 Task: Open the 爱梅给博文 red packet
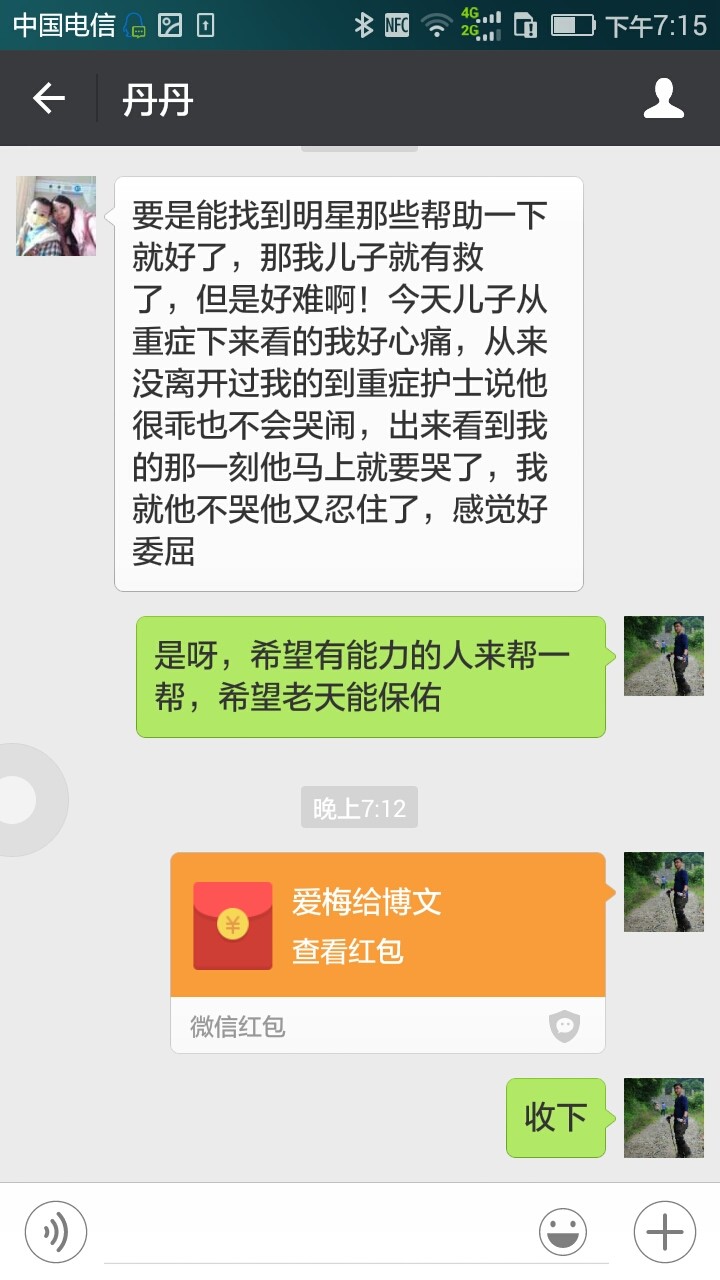(x=388, y=925)
